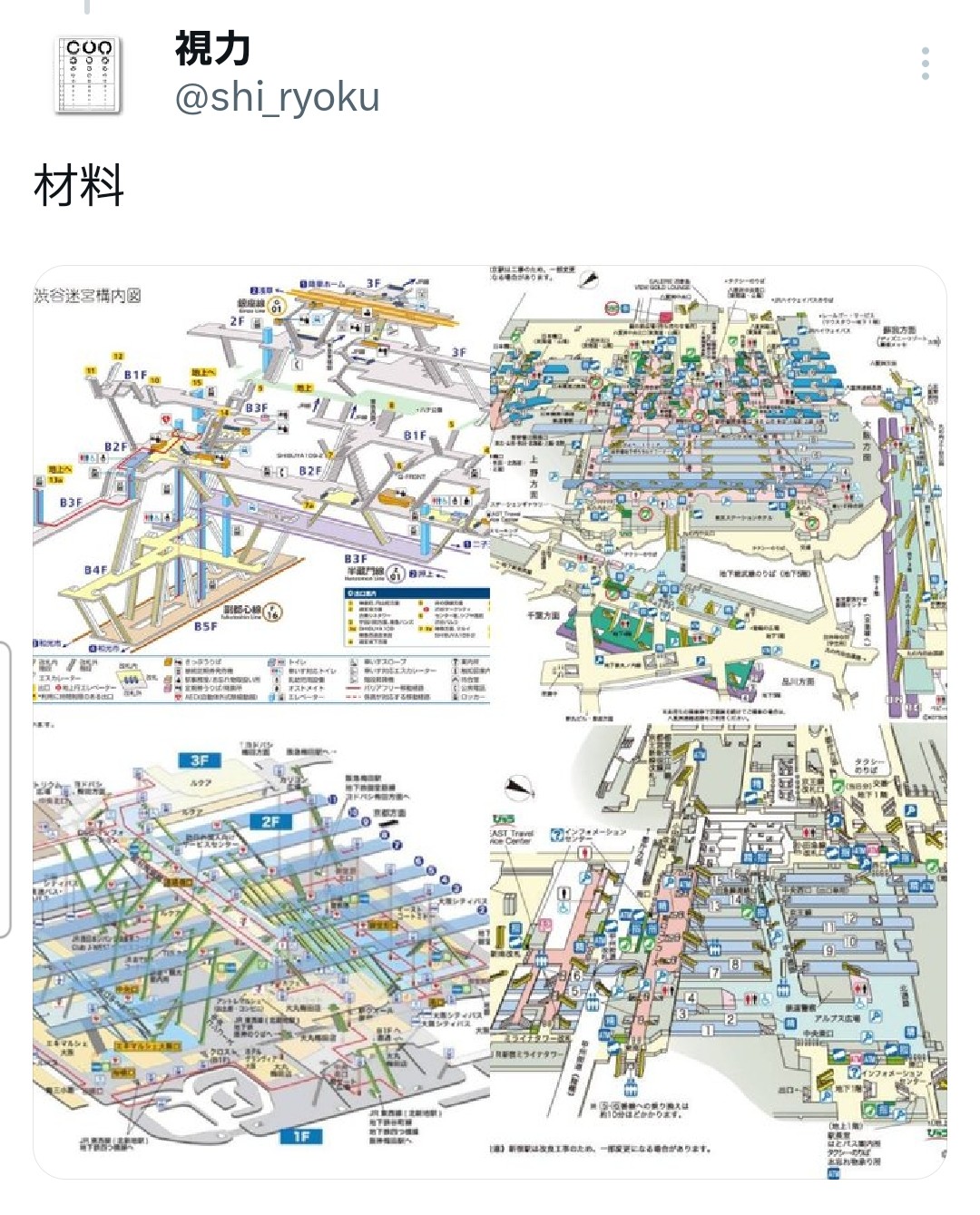Open the bottom-left 3F/2F/1F map image

(261, 948)
